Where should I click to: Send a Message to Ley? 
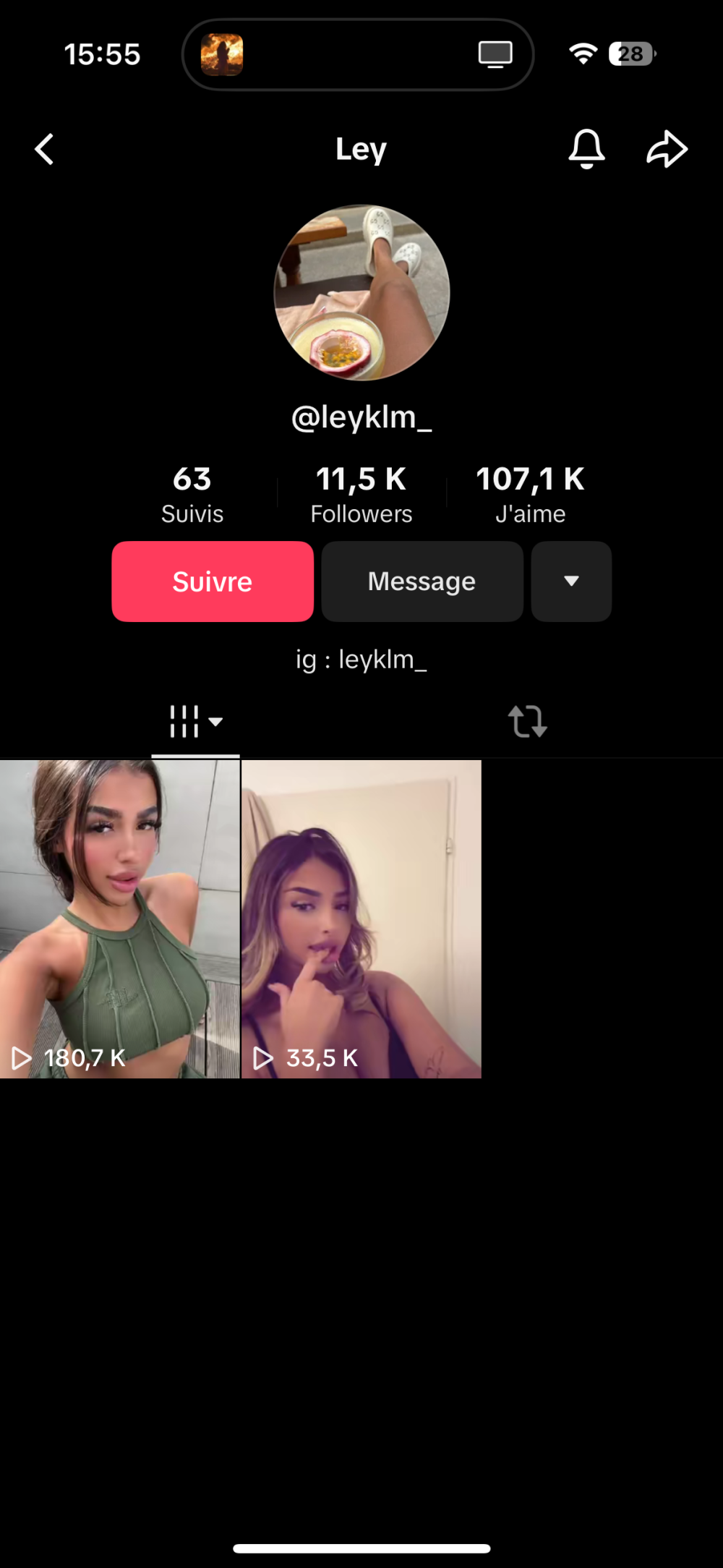tap(422, 581)
